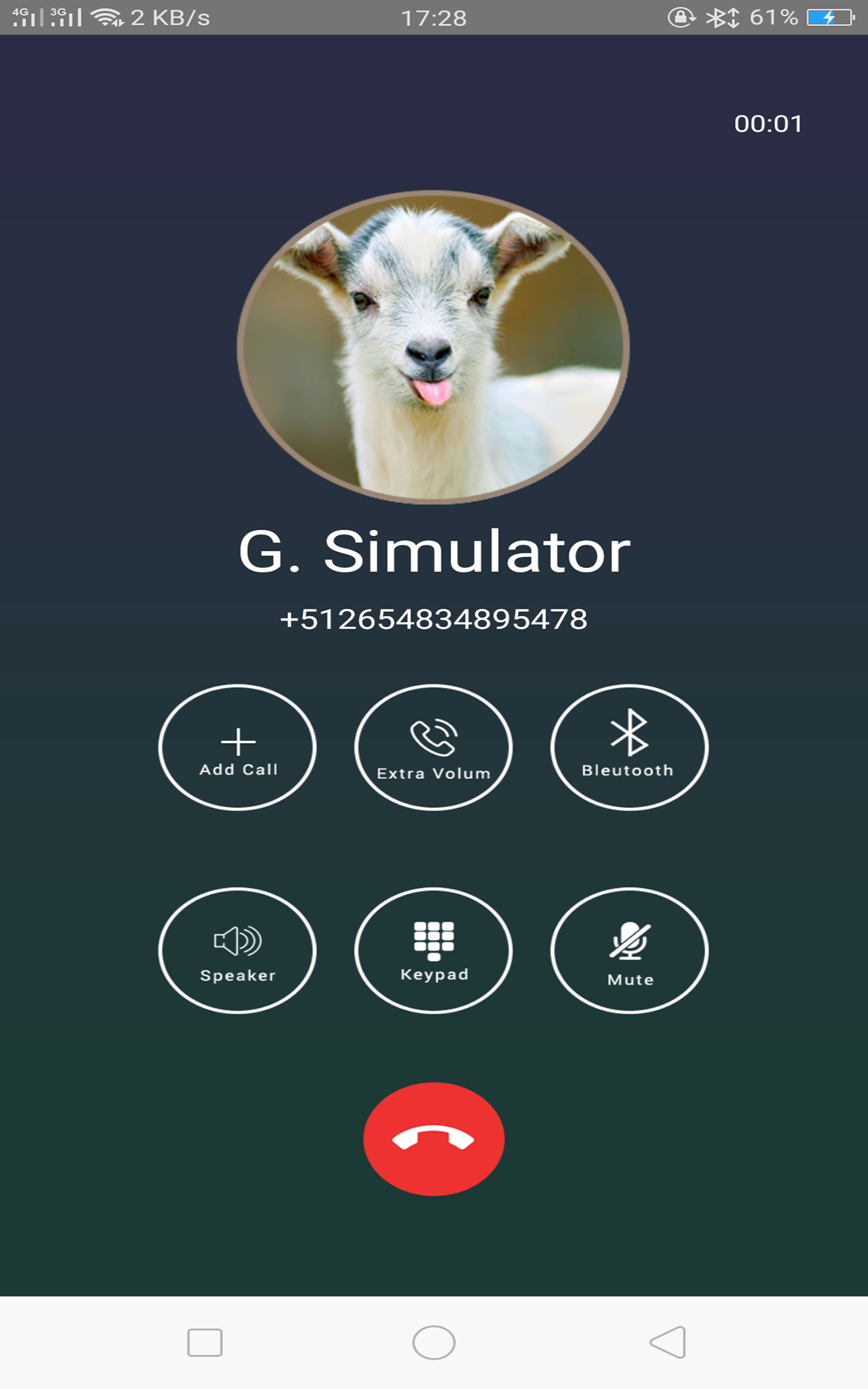
Task: Tap the crossed-out microphone symbol
Action: coord(628,938)
